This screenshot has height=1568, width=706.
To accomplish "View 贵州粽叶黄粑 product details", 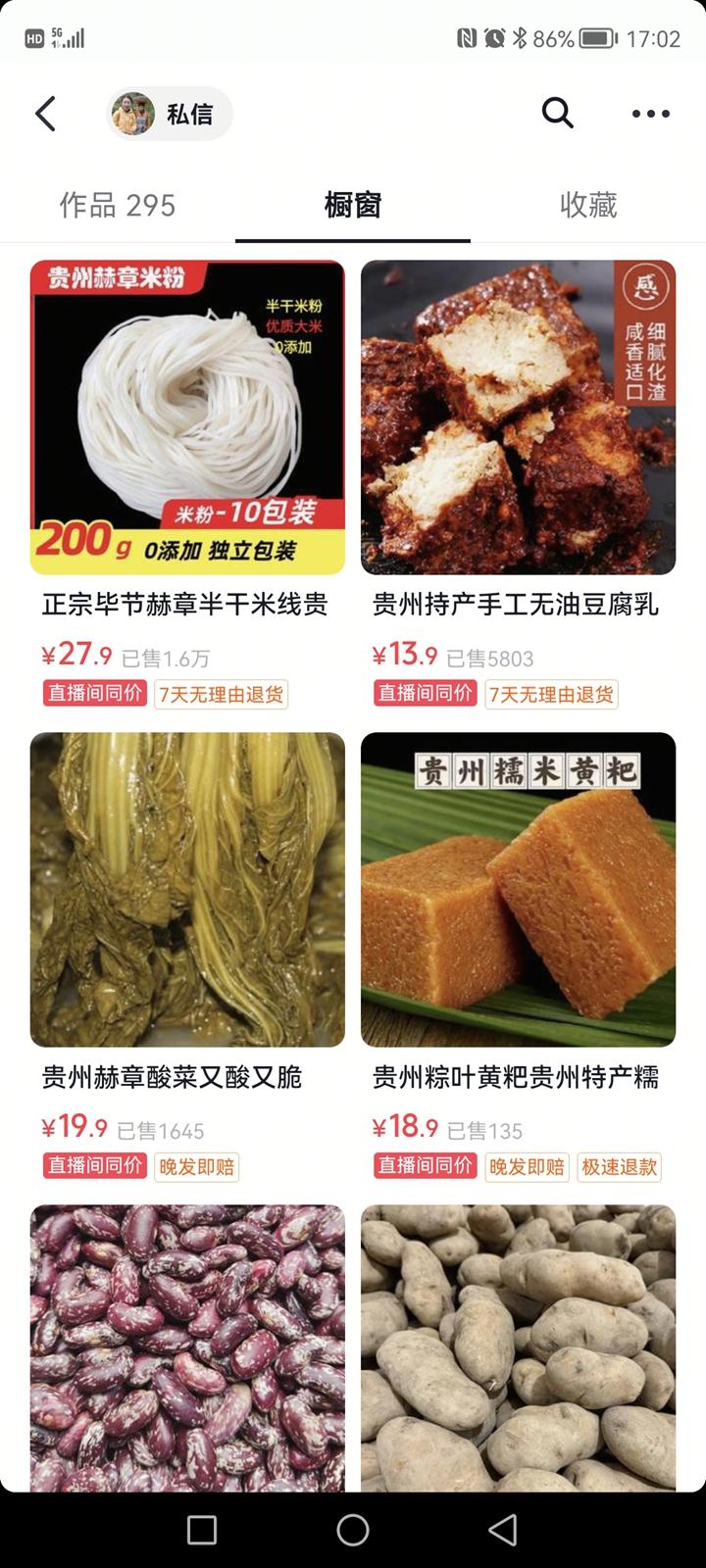I will tap(518, 890).
